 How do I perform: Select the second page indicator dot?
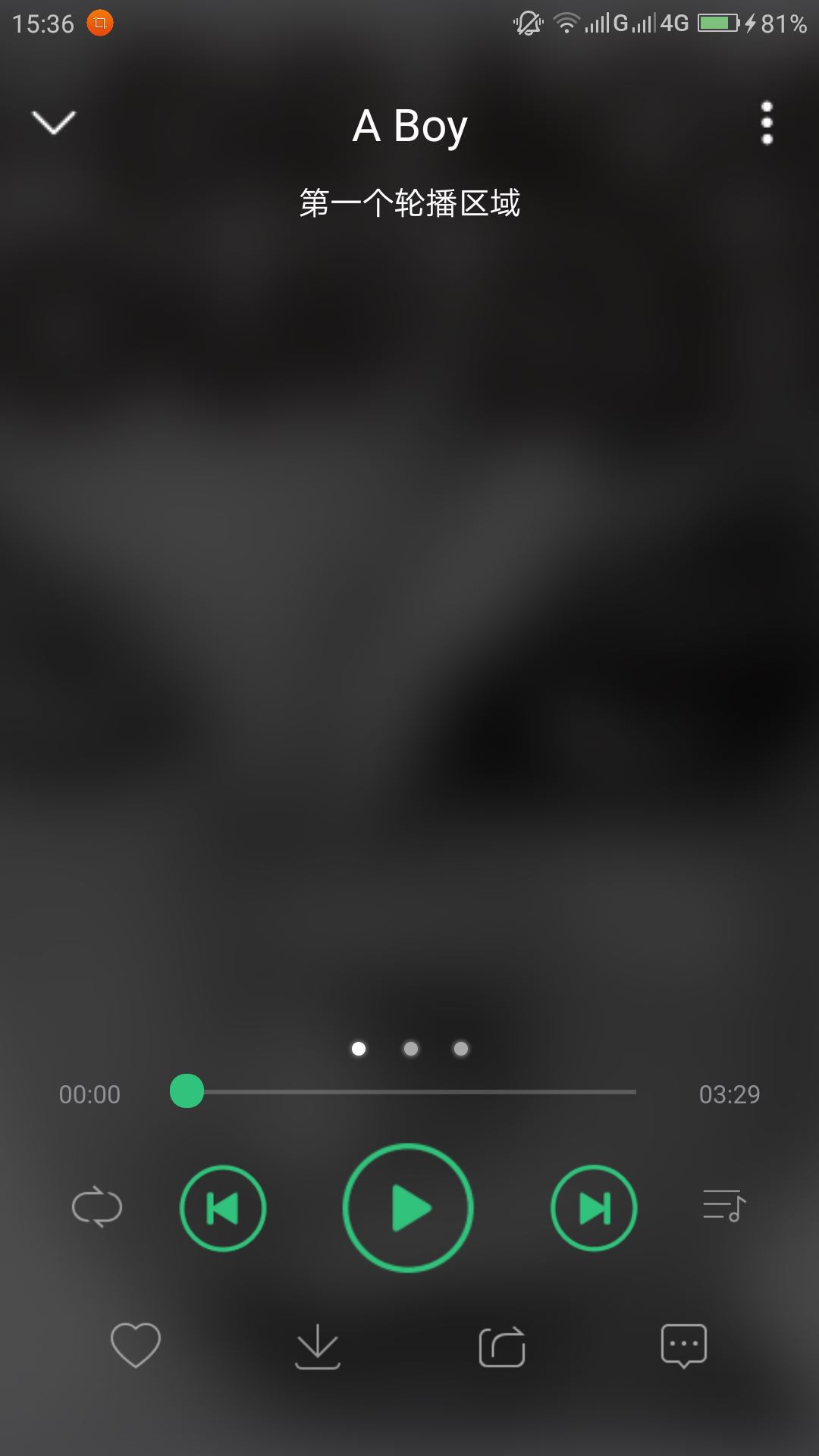pos(411,1049)
